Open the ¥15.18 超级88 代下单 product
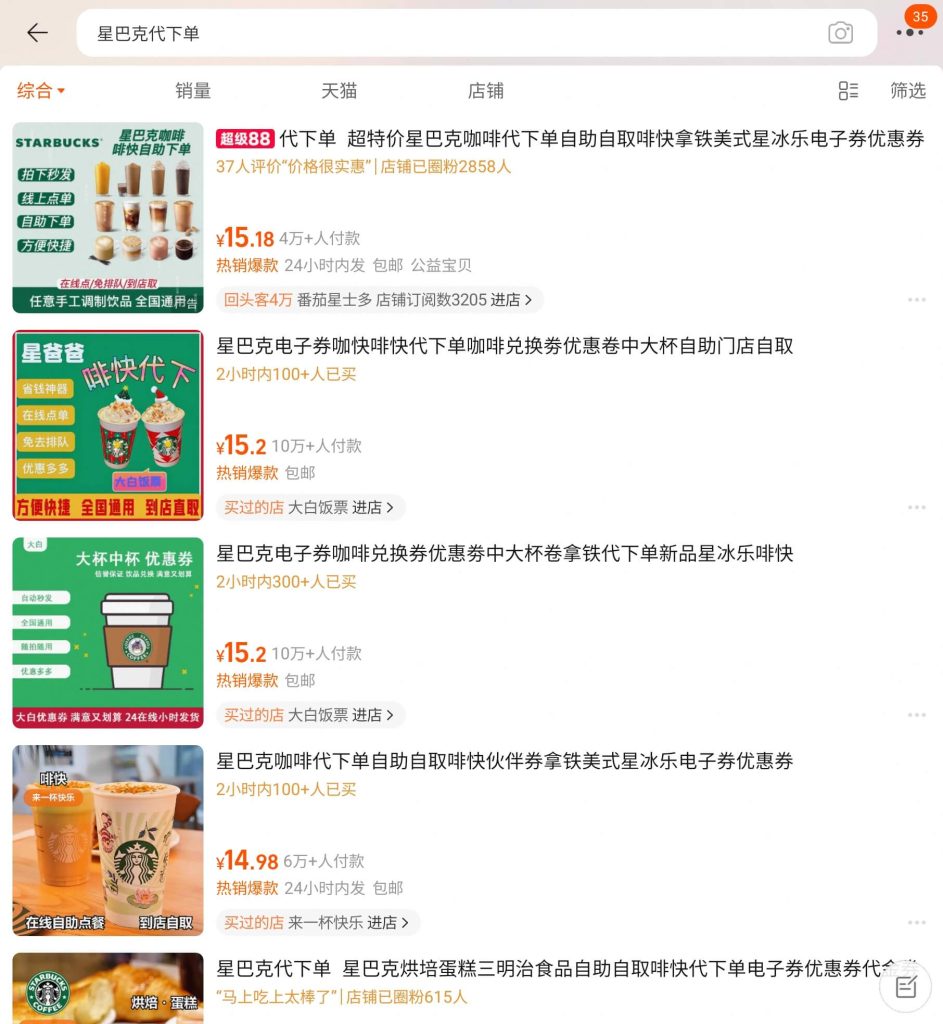Viewport: 943px width, 1024px height. coord(570,140)
